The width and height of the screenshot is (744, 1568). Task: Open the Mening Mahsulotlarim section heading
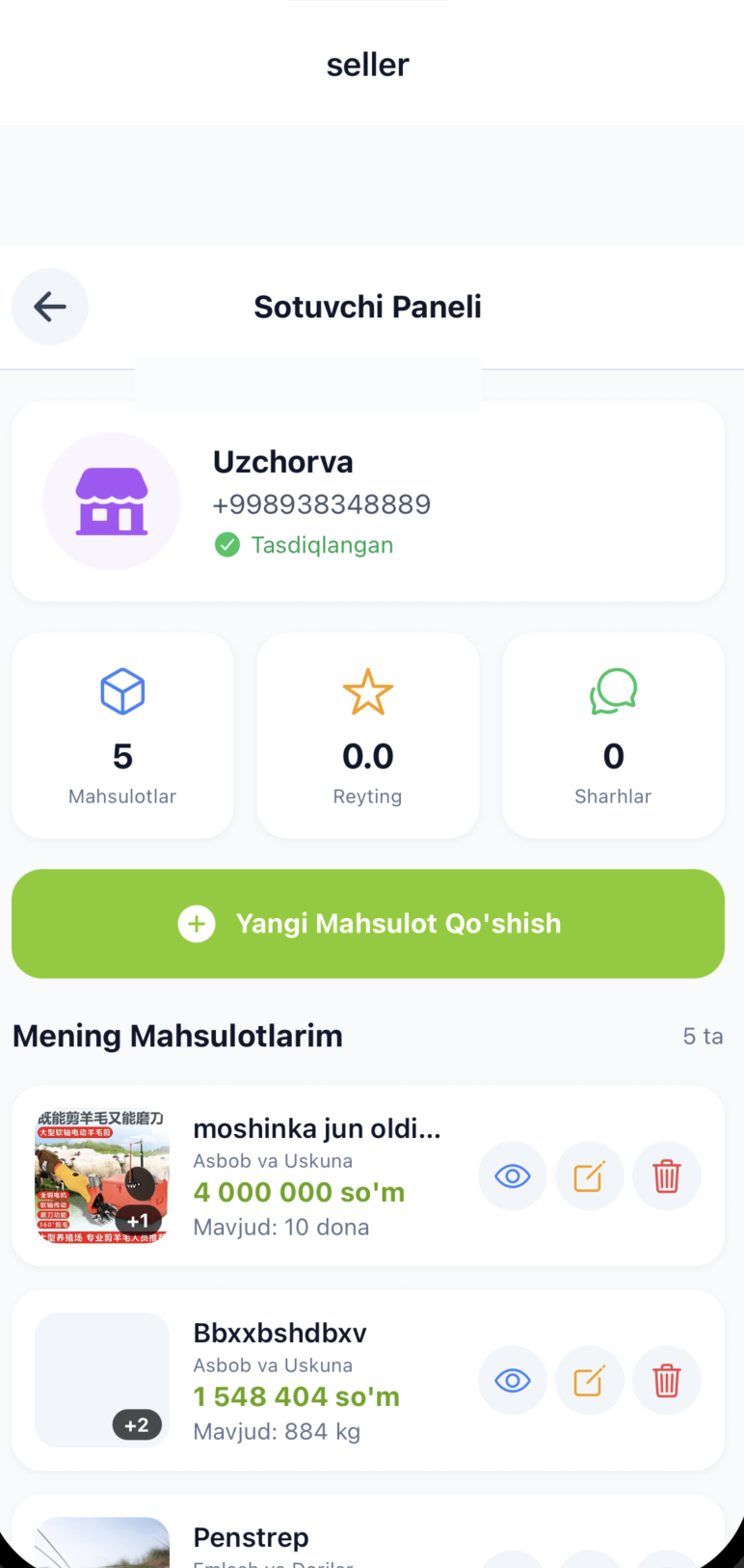pyautogui.click(x=177, y=1035)
